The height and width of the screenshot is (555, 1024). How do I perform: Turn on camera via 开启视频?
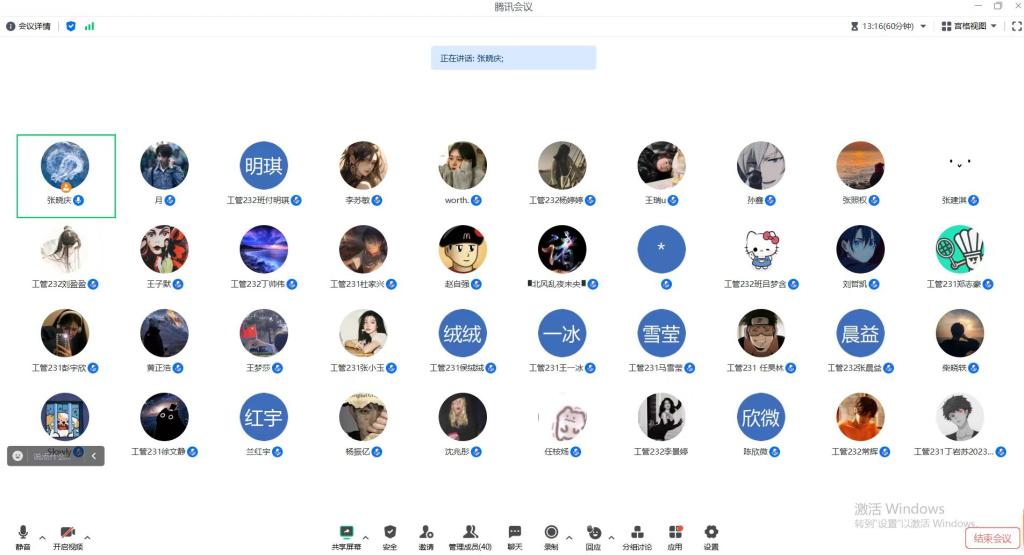coord(68,536)
